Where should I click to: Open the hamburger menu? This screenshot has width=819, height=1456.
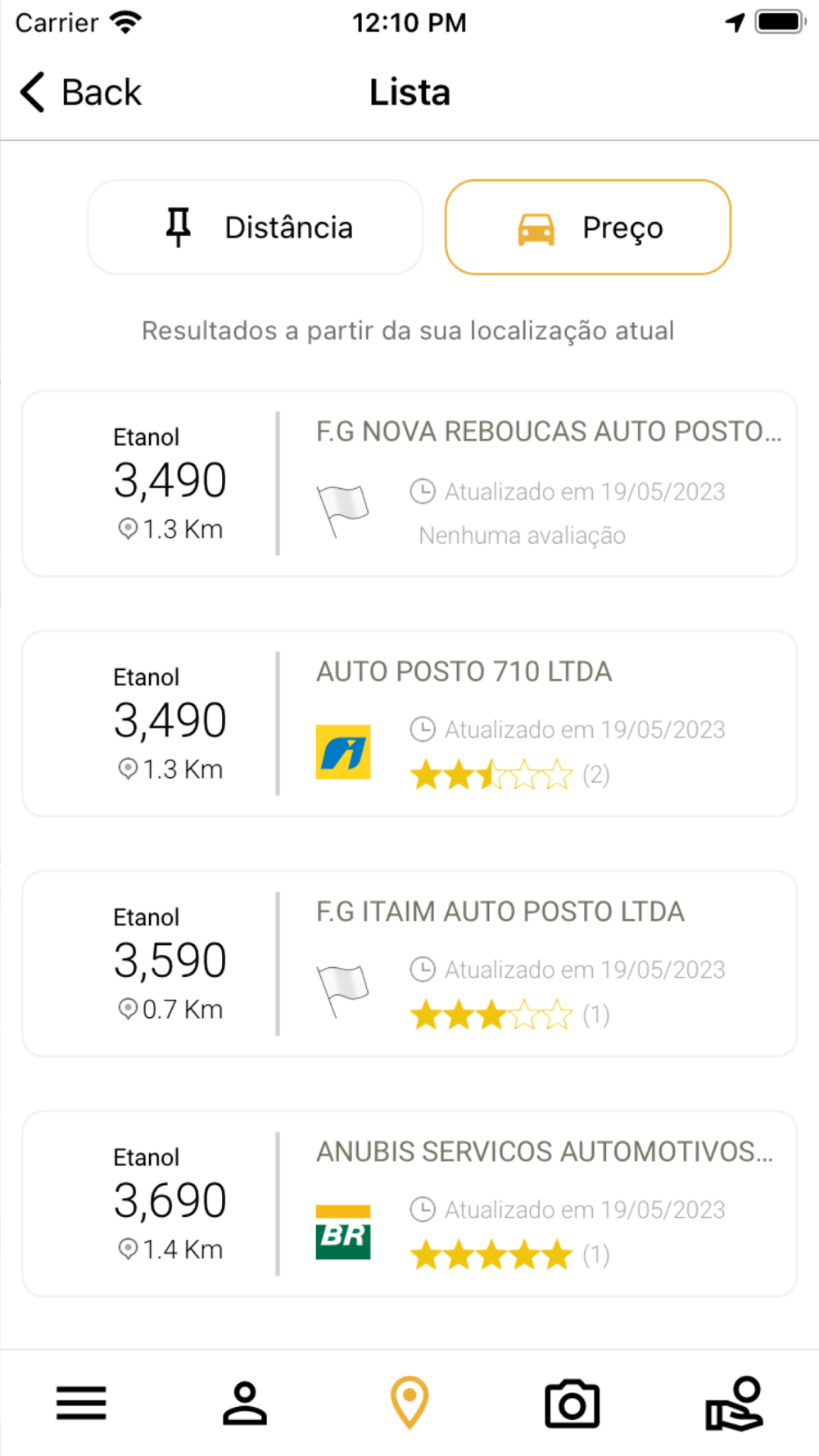[81, 1403]
